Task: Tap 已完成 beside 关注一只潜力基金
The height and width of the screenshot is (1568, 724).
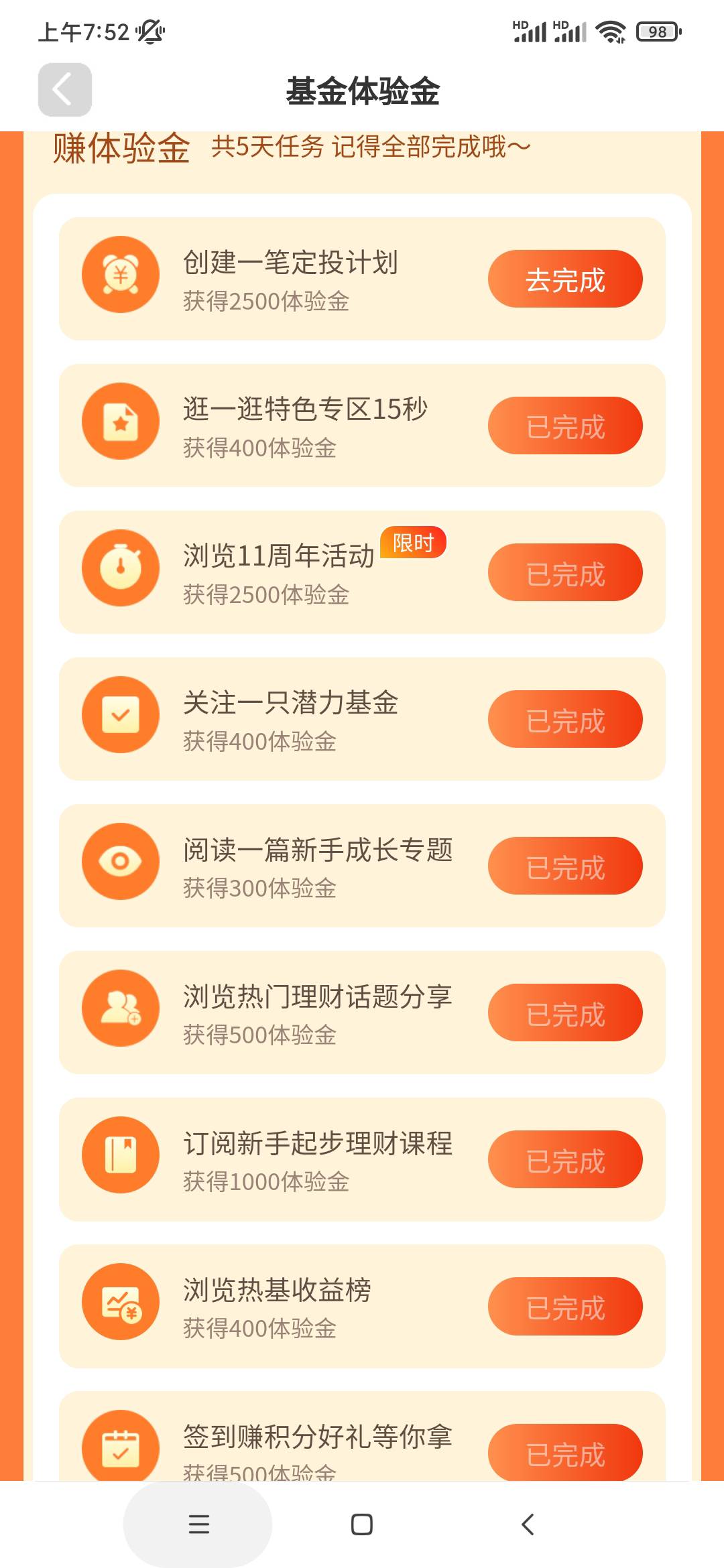Action: click(x=565, y=720)
